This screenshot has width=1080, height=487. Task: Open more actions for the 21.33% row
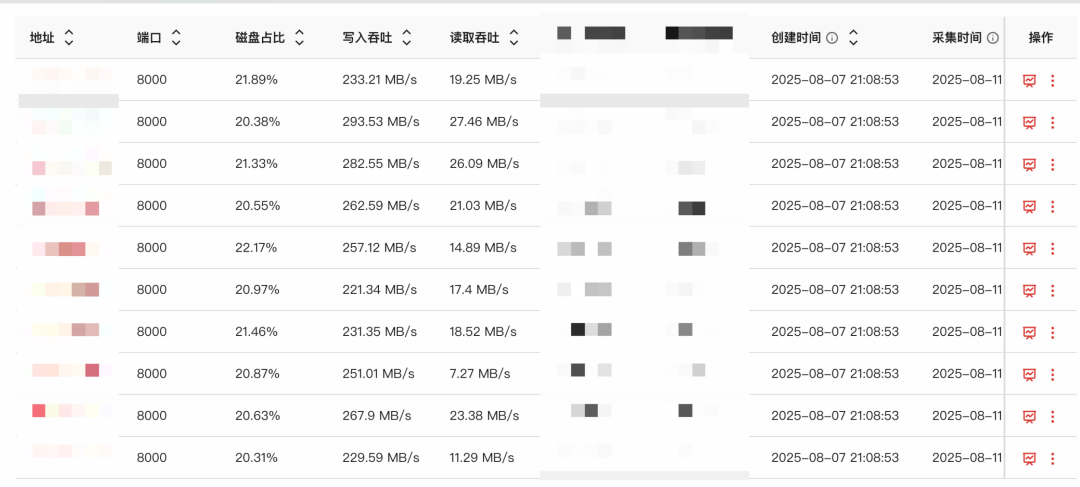point(1052,164)
